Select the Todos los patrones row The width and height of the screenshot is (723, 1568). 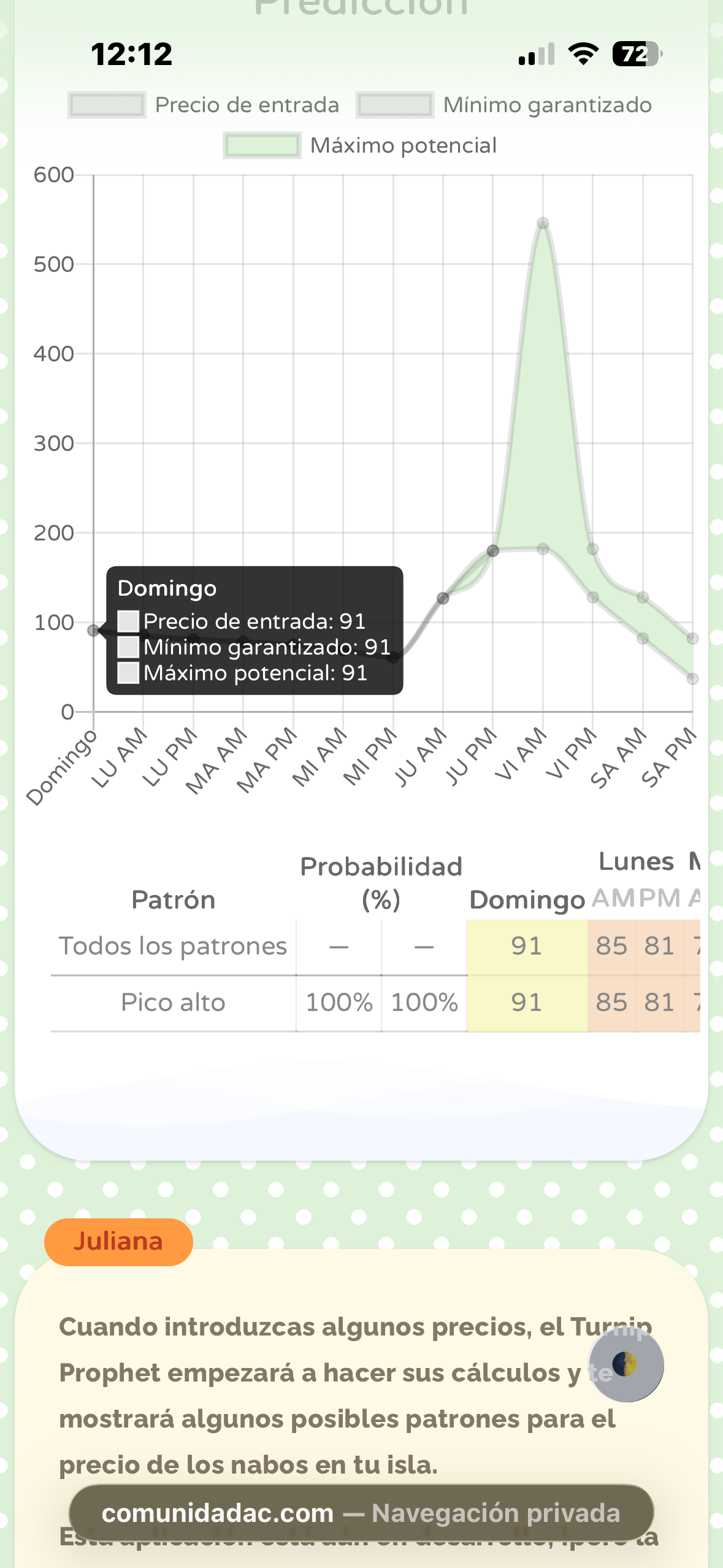173,946
